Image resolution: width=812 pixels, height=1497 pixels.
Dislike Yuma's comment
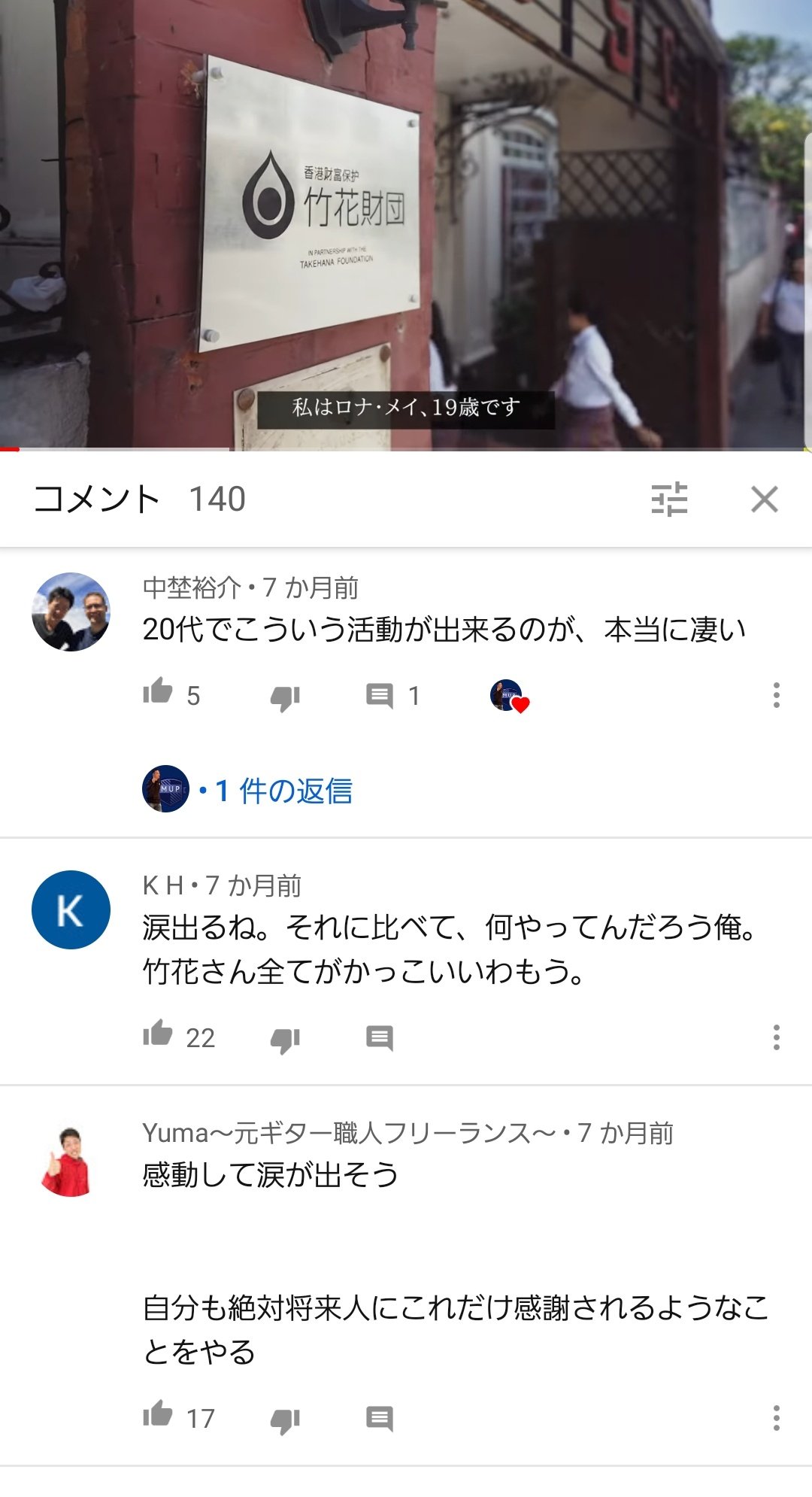coord(286,1421)
